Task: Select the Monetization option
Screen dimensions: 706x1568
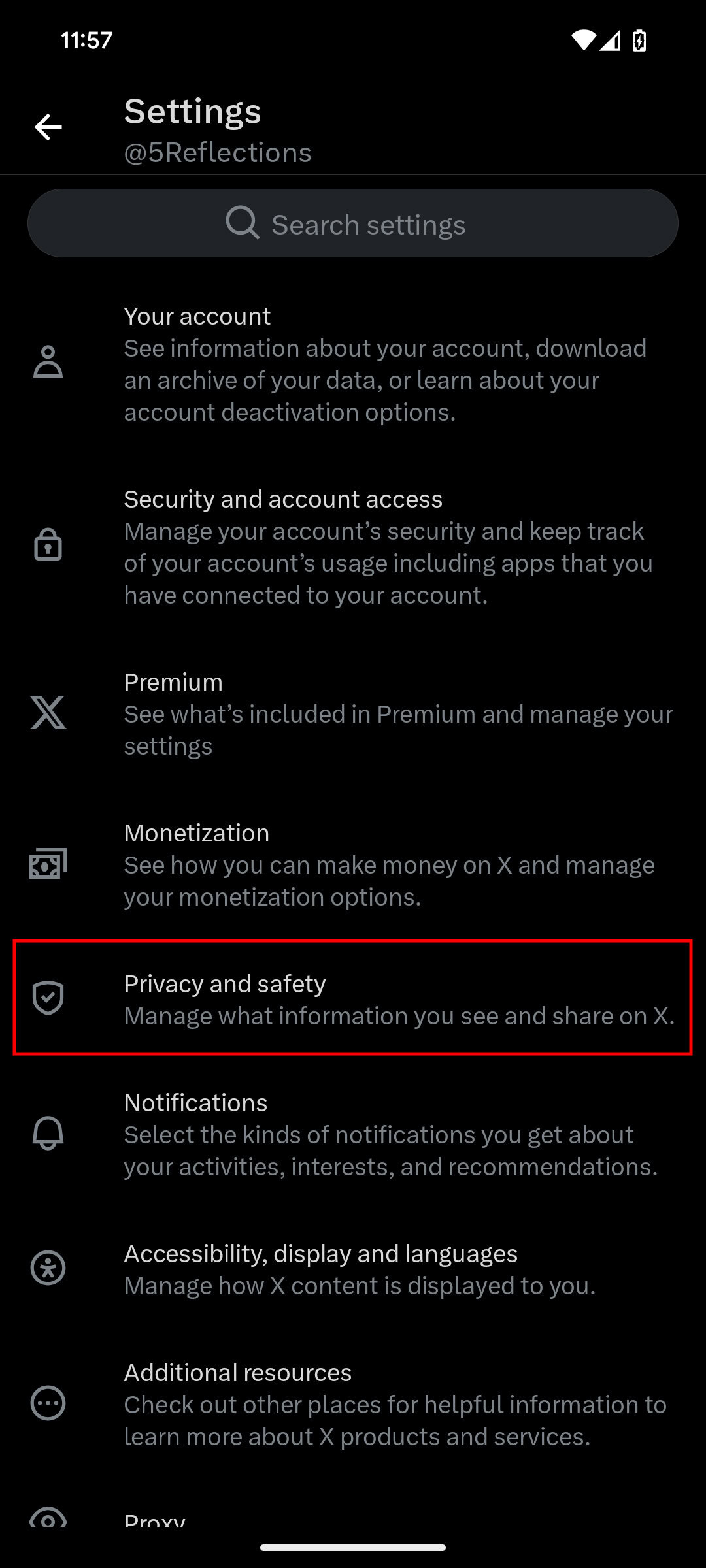Action: (x=353, y=864)
